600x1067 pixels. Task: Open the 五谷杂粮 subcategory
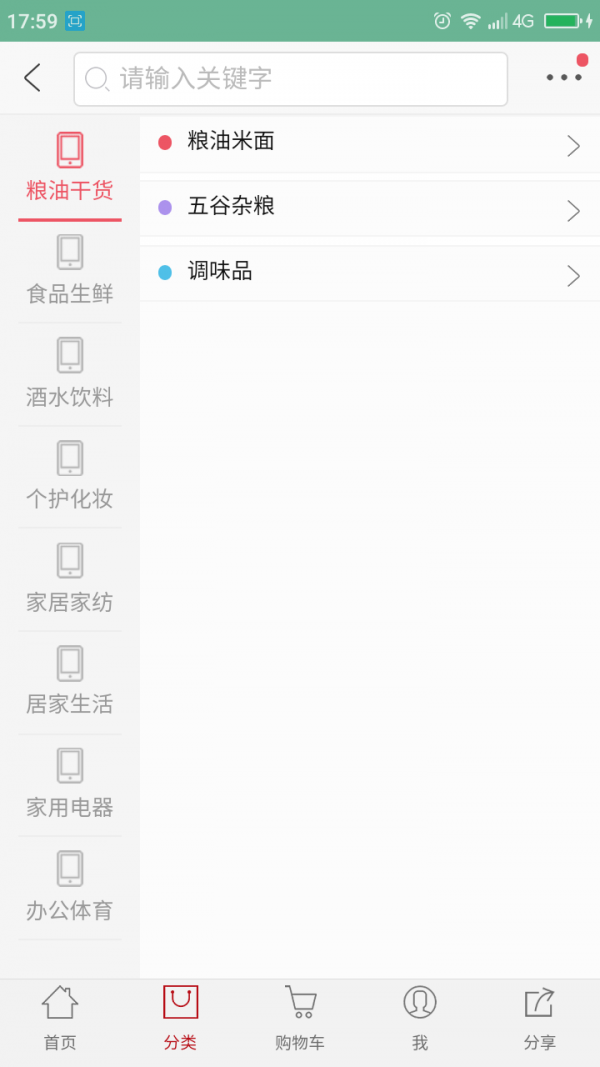point(370,208)
